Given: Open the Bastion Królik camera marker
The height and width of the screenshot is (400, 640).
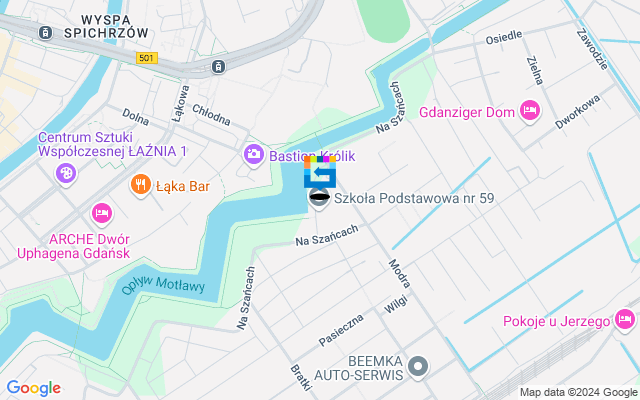Looking at the screenshot, I should point(253,154).
